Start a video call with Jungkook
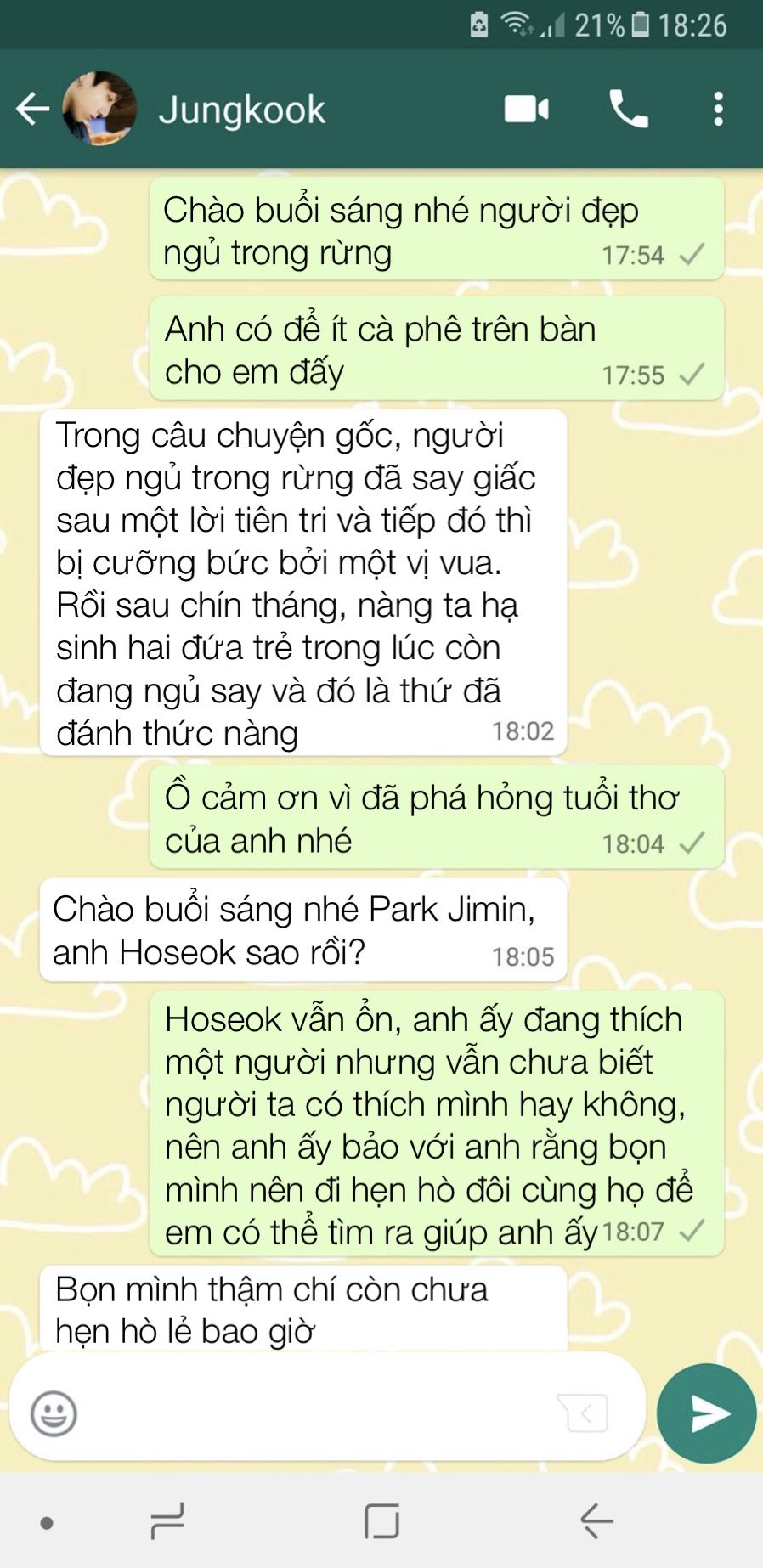This screenshot has width=763, height=1568. (527, 110)
